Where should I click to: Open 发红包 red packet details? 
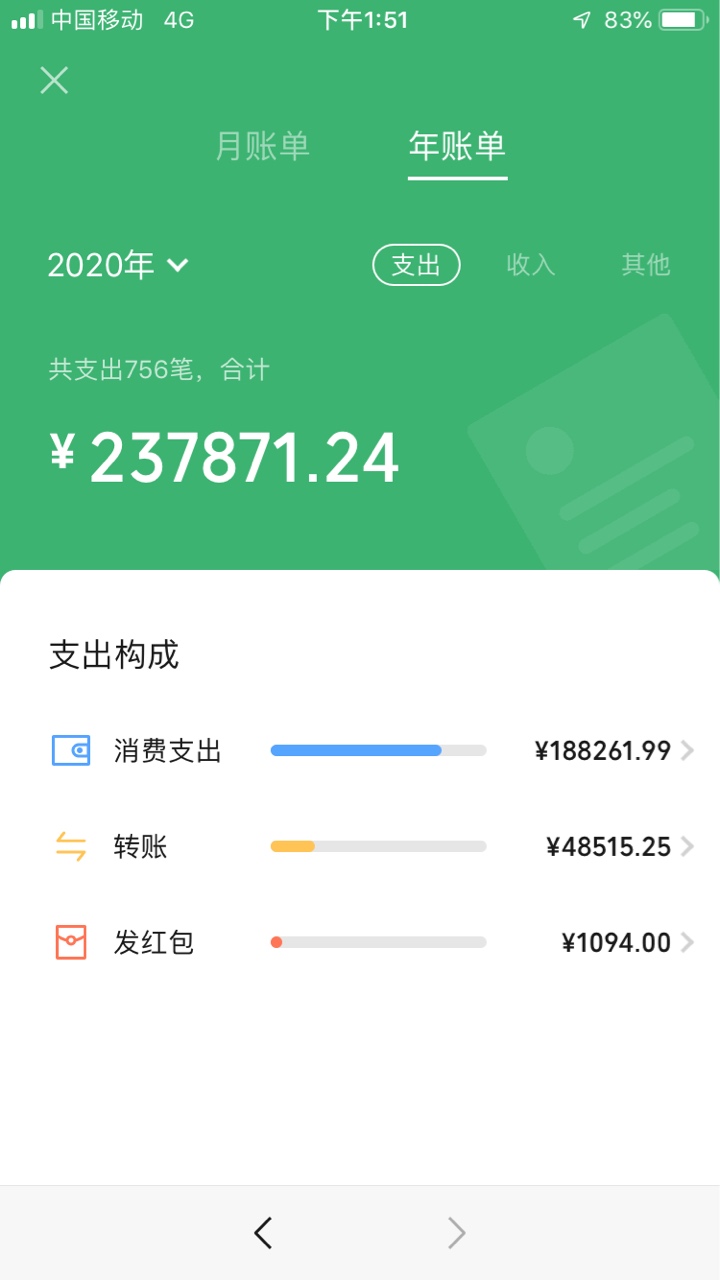click(370, 942)
